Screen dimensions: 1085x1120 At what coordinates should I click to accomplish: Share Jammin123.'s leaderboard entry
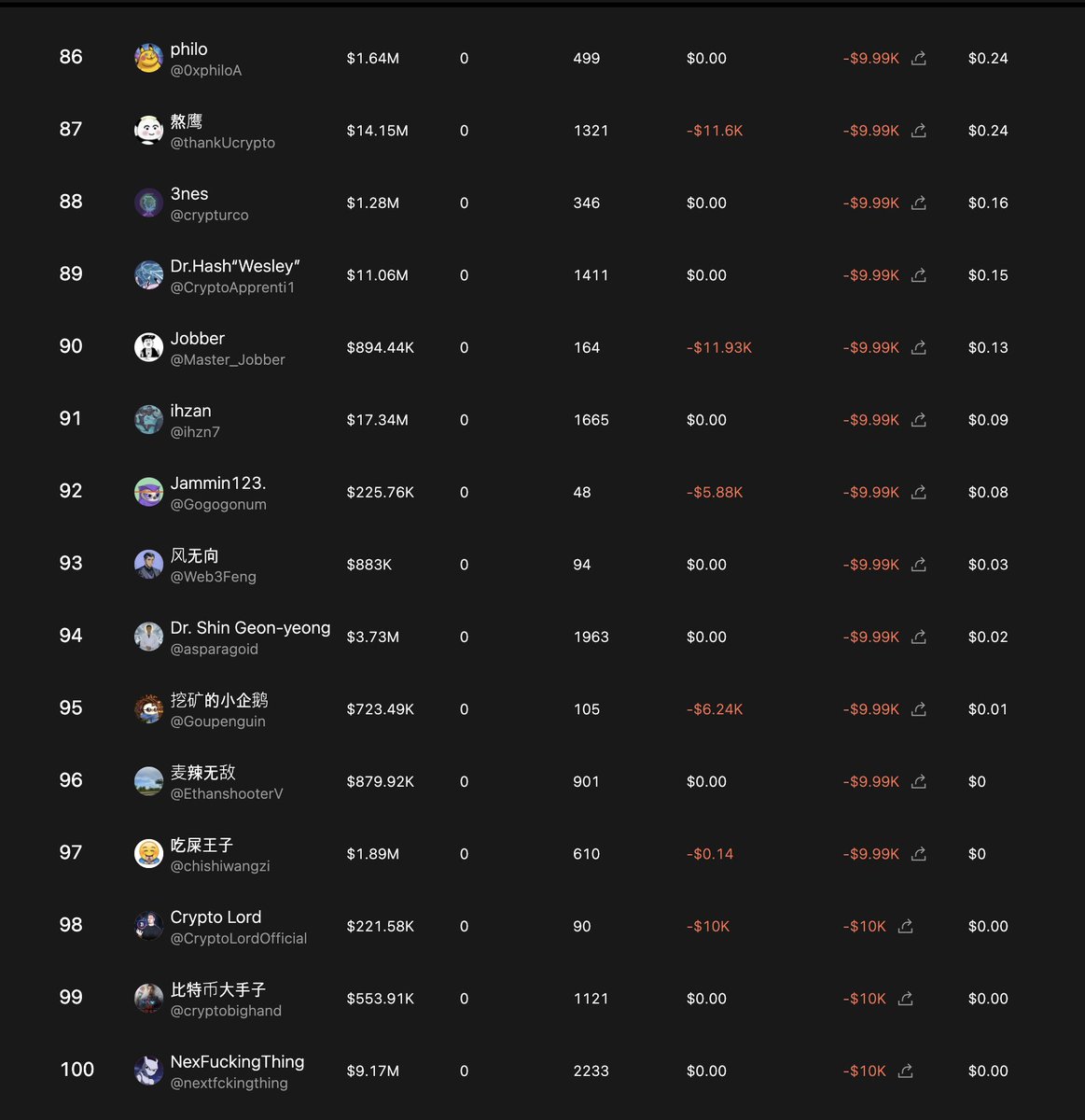click(918, 492)
